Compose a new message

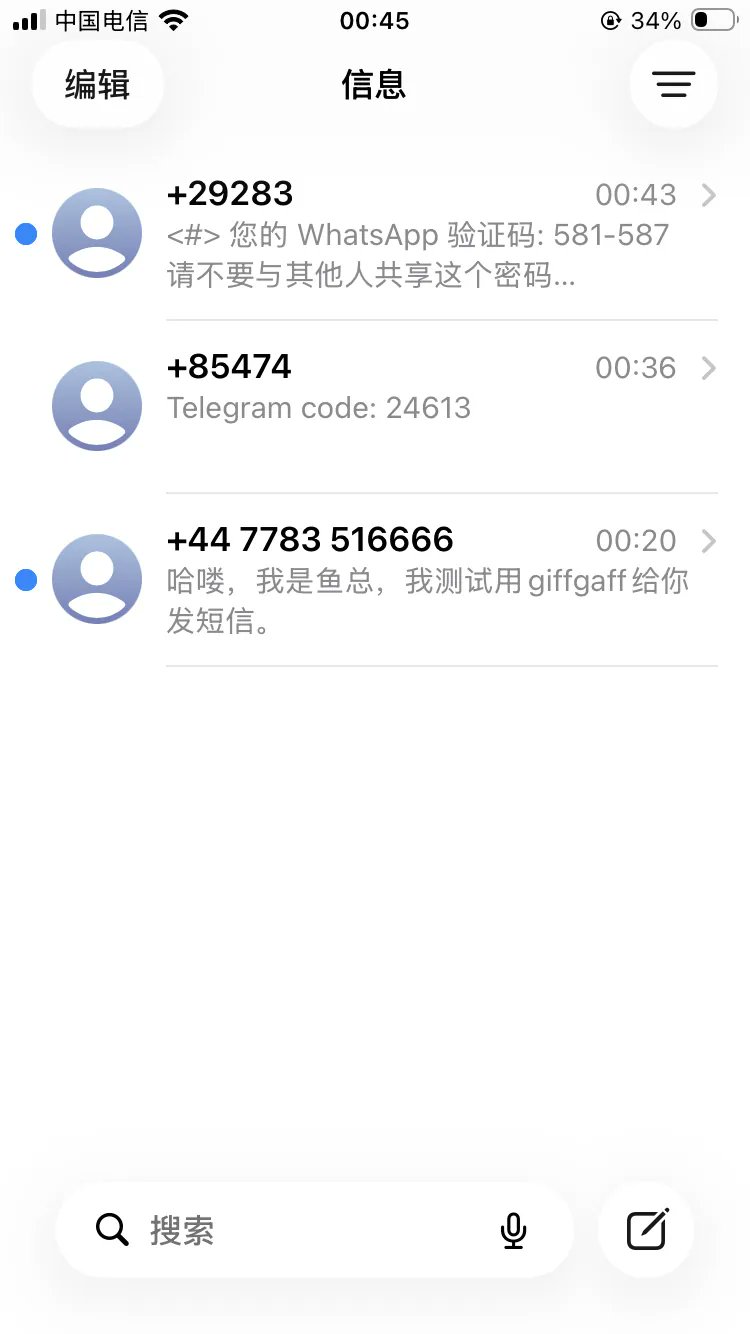(646, 1230)
